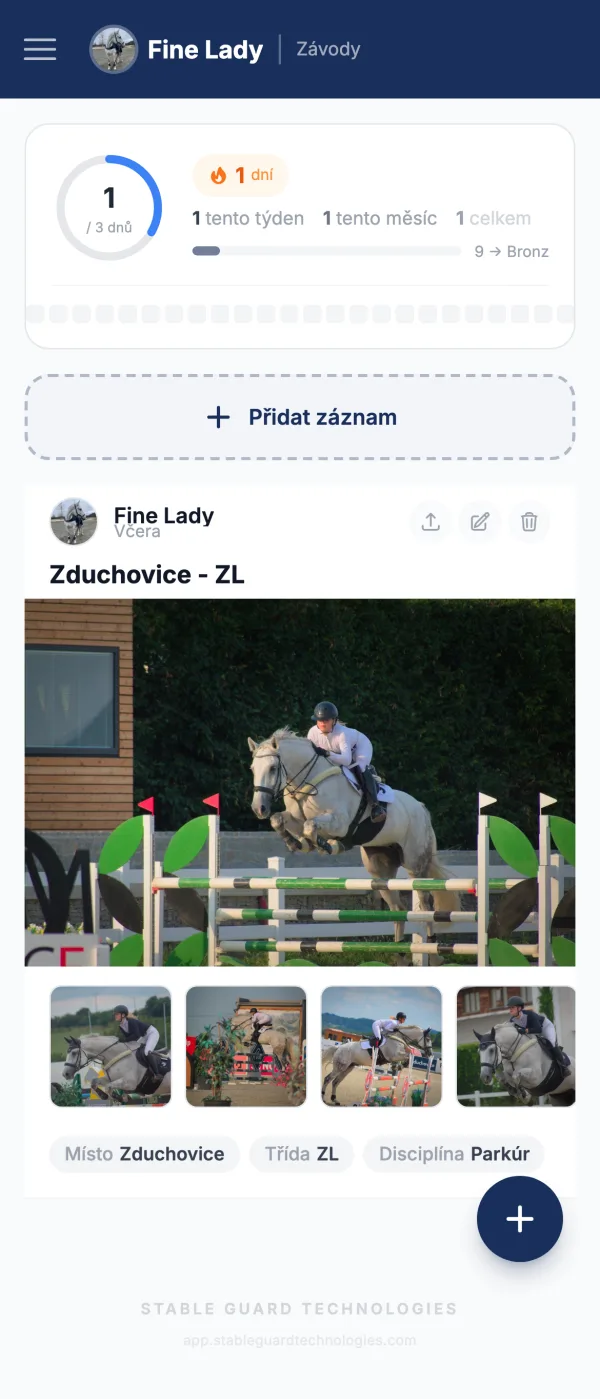Screen dimensions: 600x1399
Task: Open the hamburger drawer menu
Action: [40, 49]
